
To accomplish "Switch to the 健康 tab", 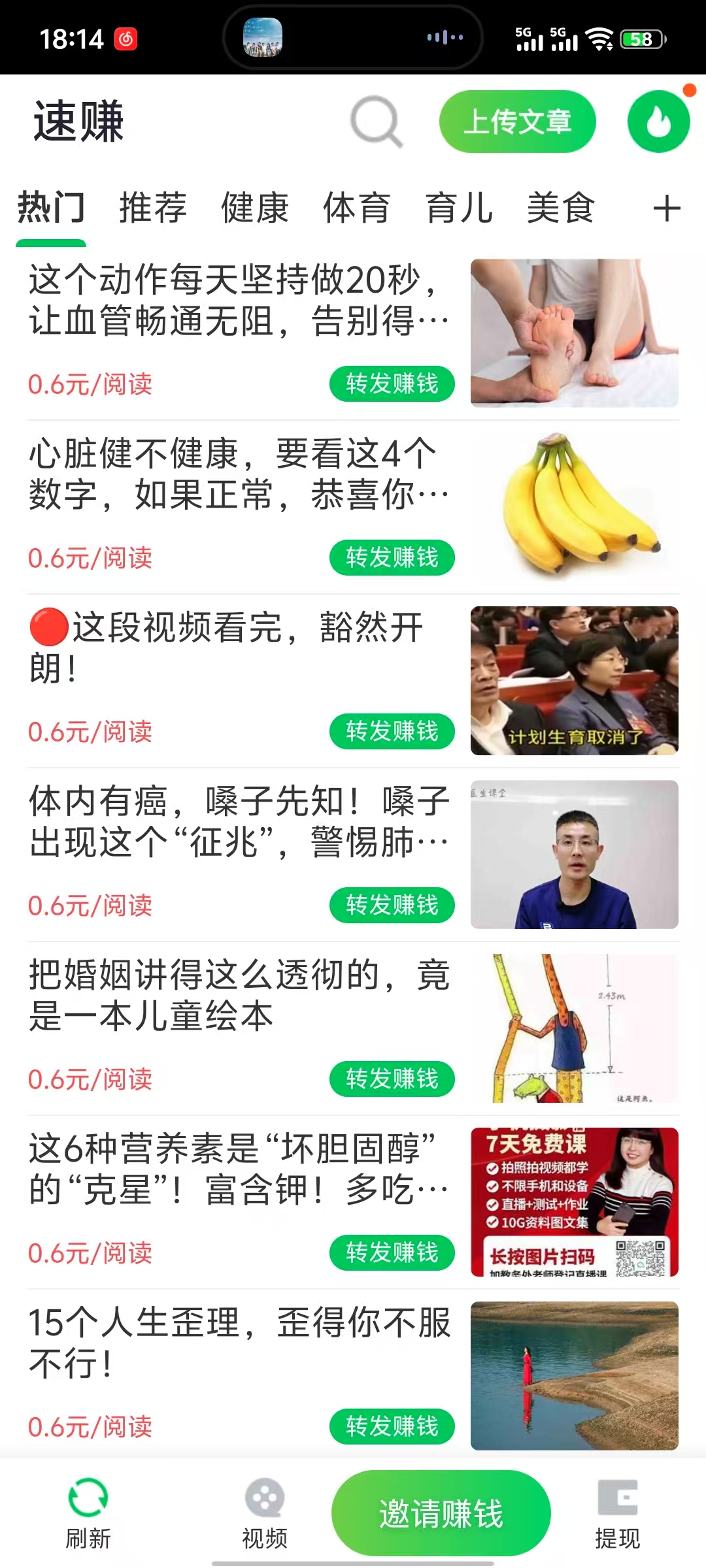I will click(x=255, y=208).
